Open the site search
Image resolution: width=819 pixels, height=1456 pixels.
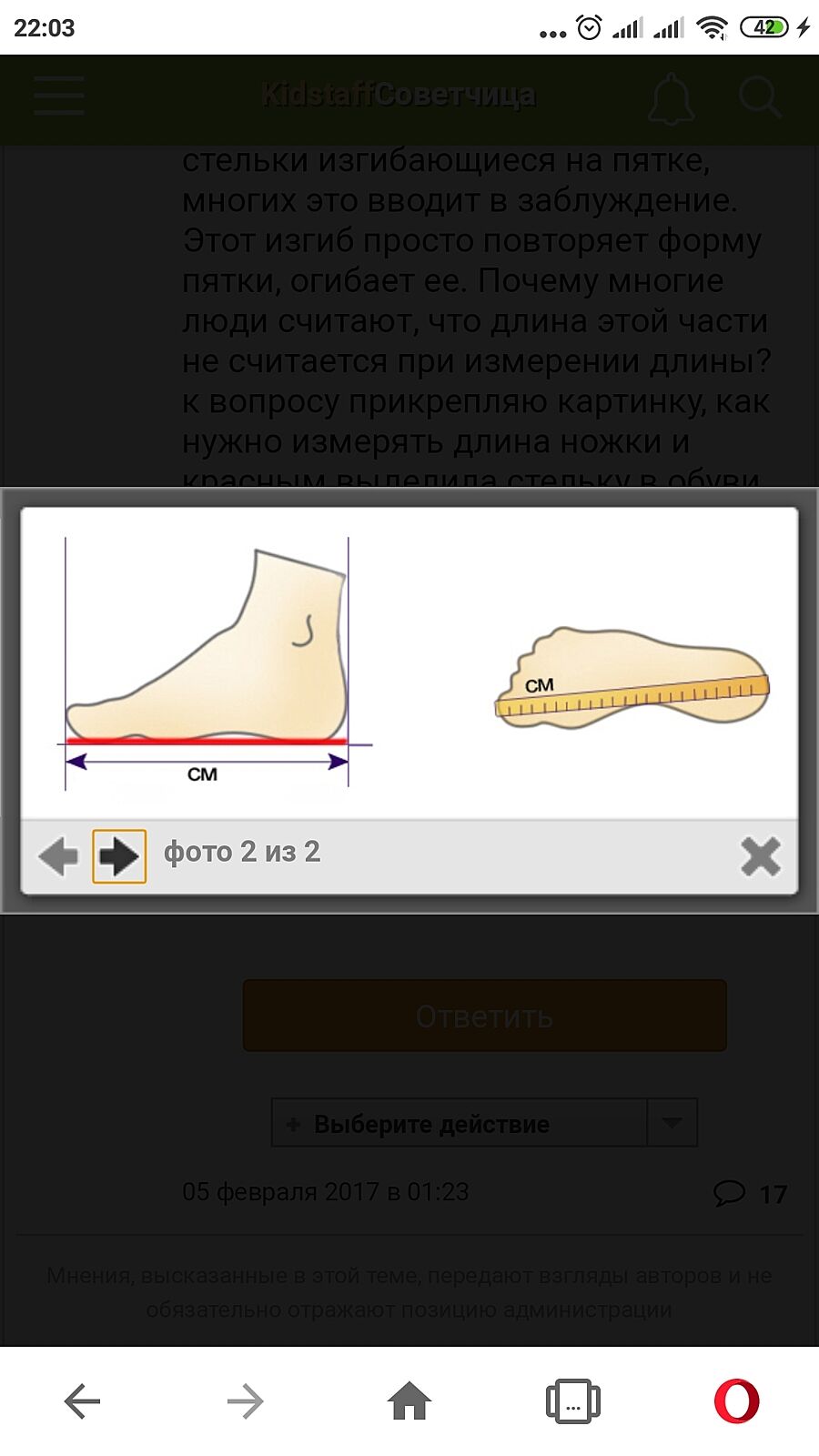[759, 96]
